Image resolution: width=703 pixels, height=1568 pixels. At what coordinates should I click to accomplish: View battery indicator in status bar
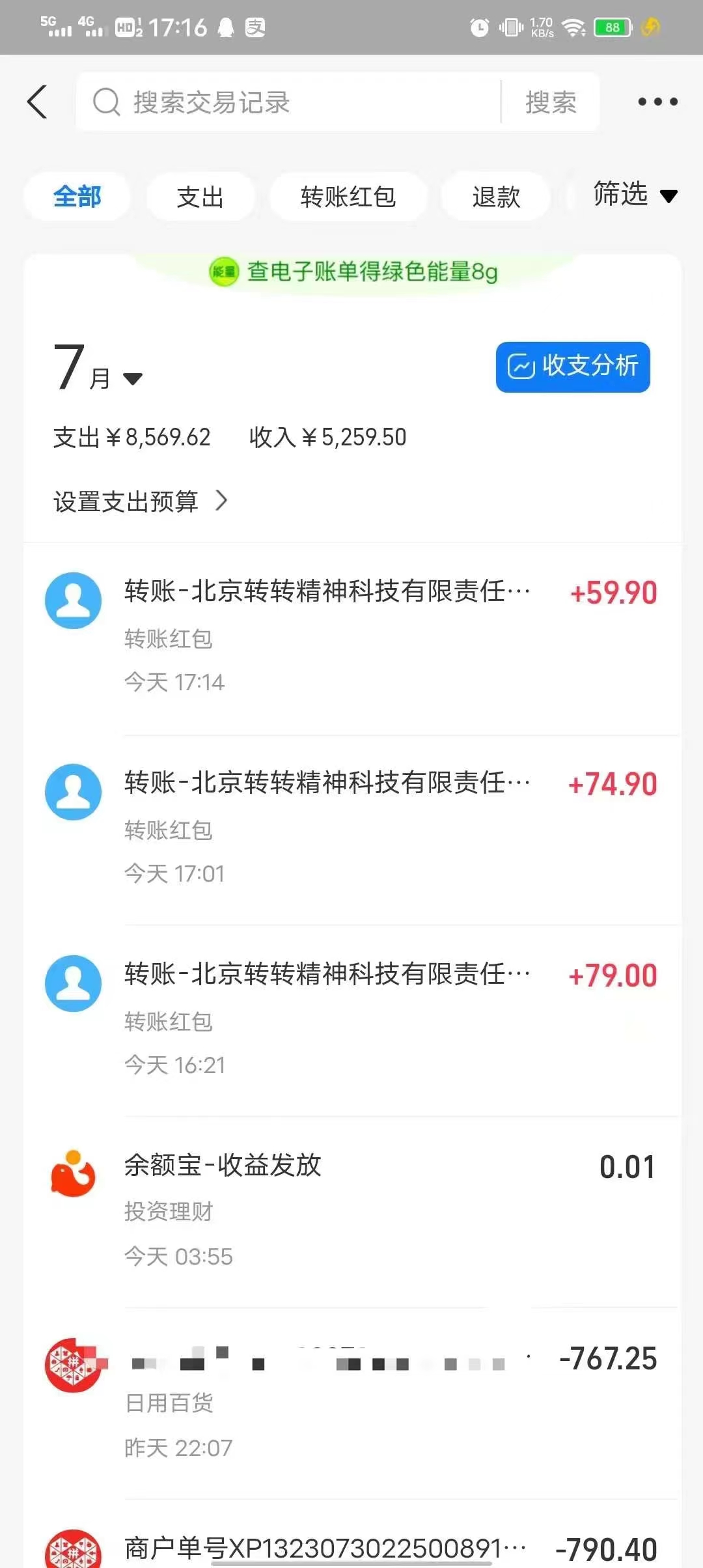click(611, 26)
